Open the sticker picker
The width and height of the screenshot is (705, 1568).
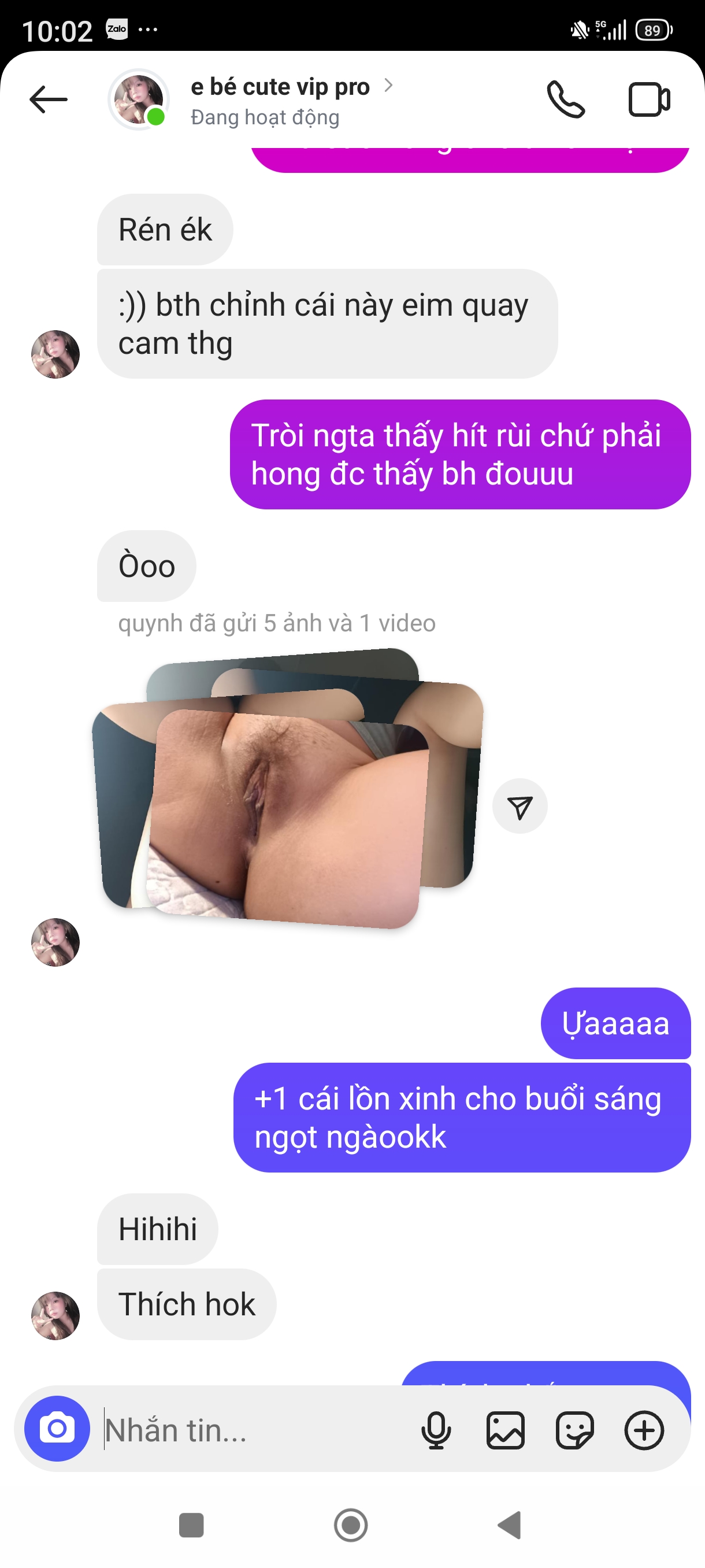click(x=574, y=1430)
